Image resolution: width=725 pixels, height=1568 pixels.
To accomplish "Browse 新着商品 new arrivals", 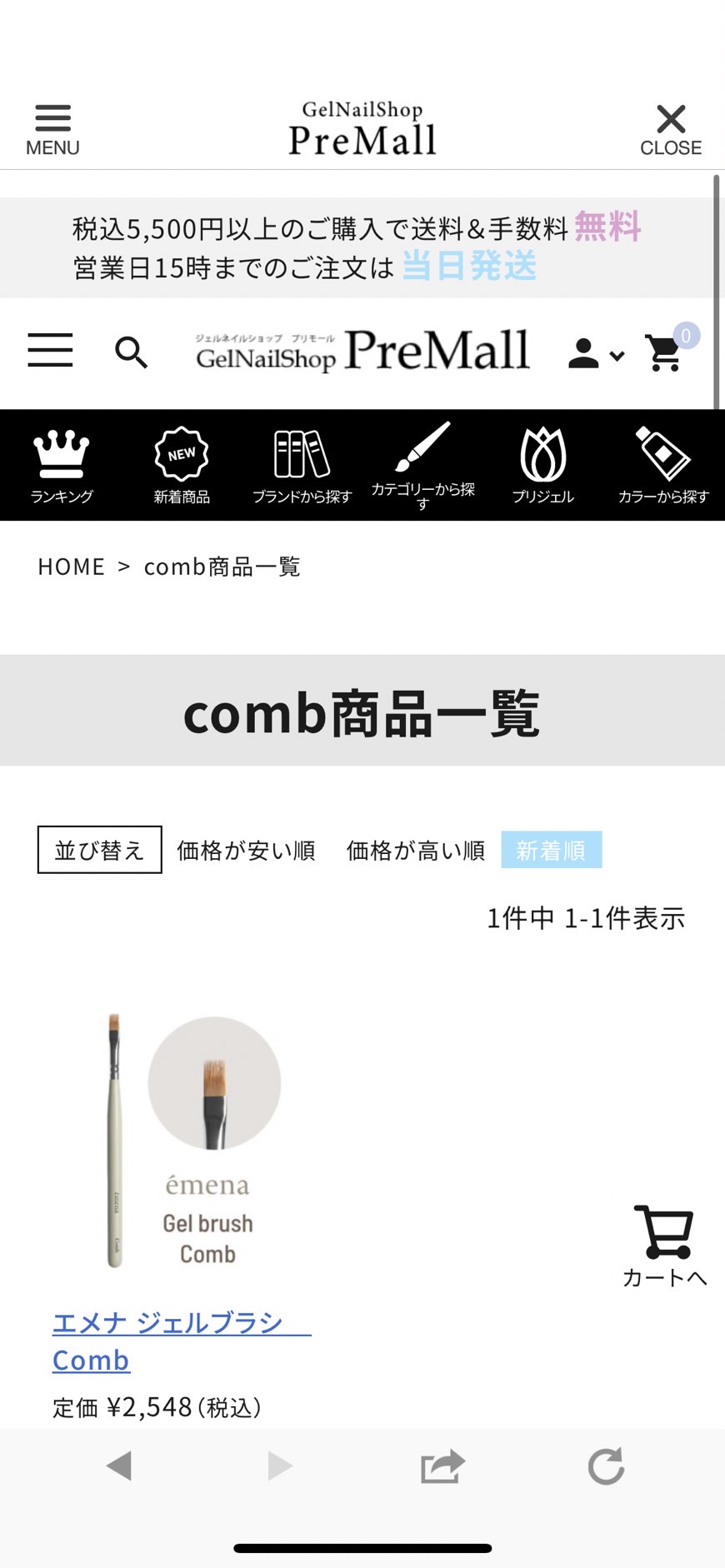I will click(181, 466).
